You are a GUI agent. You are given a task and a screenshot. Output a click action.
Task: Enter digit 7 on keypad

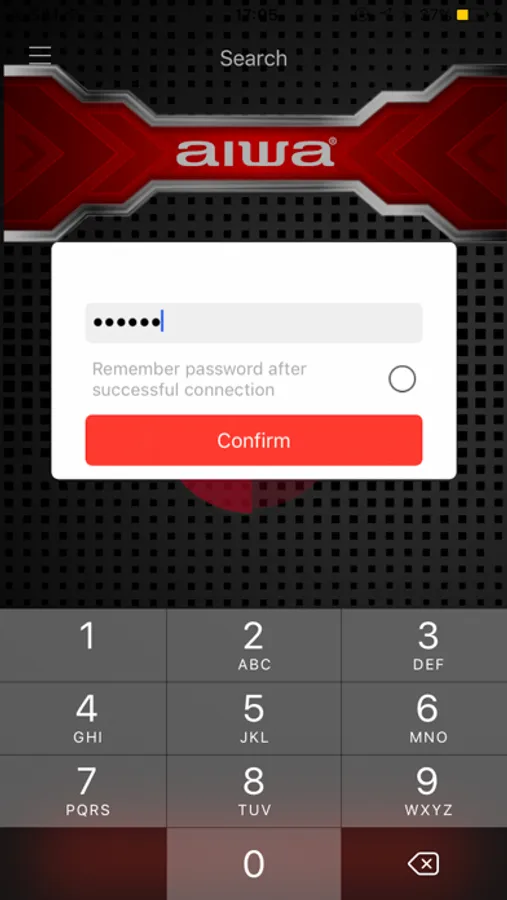click(x=83, y=791)
